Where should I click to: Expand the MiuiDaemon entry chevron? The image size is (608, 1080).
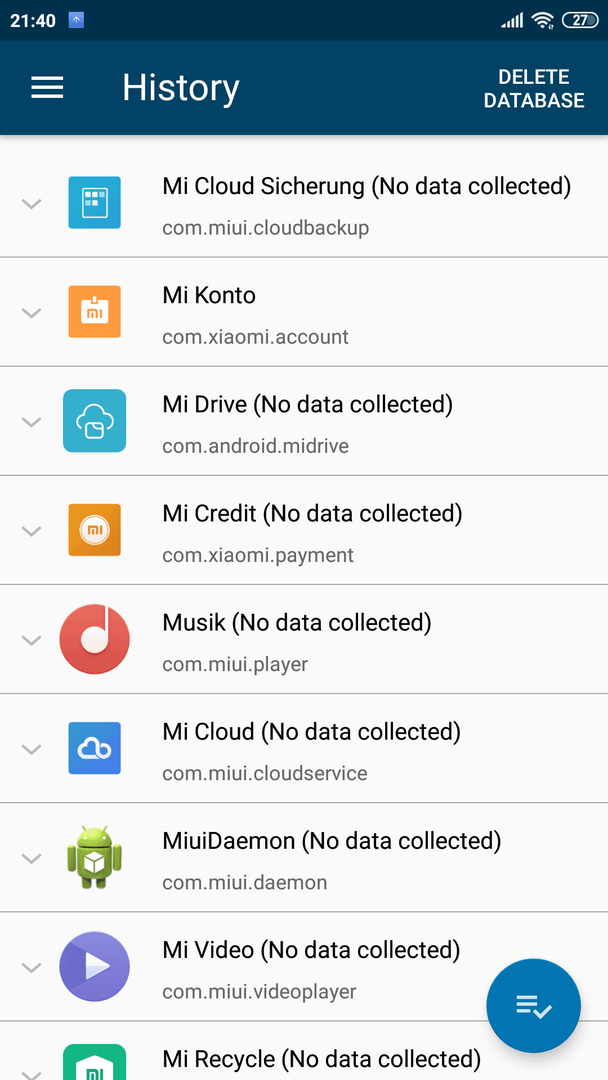tap(32, 858)
